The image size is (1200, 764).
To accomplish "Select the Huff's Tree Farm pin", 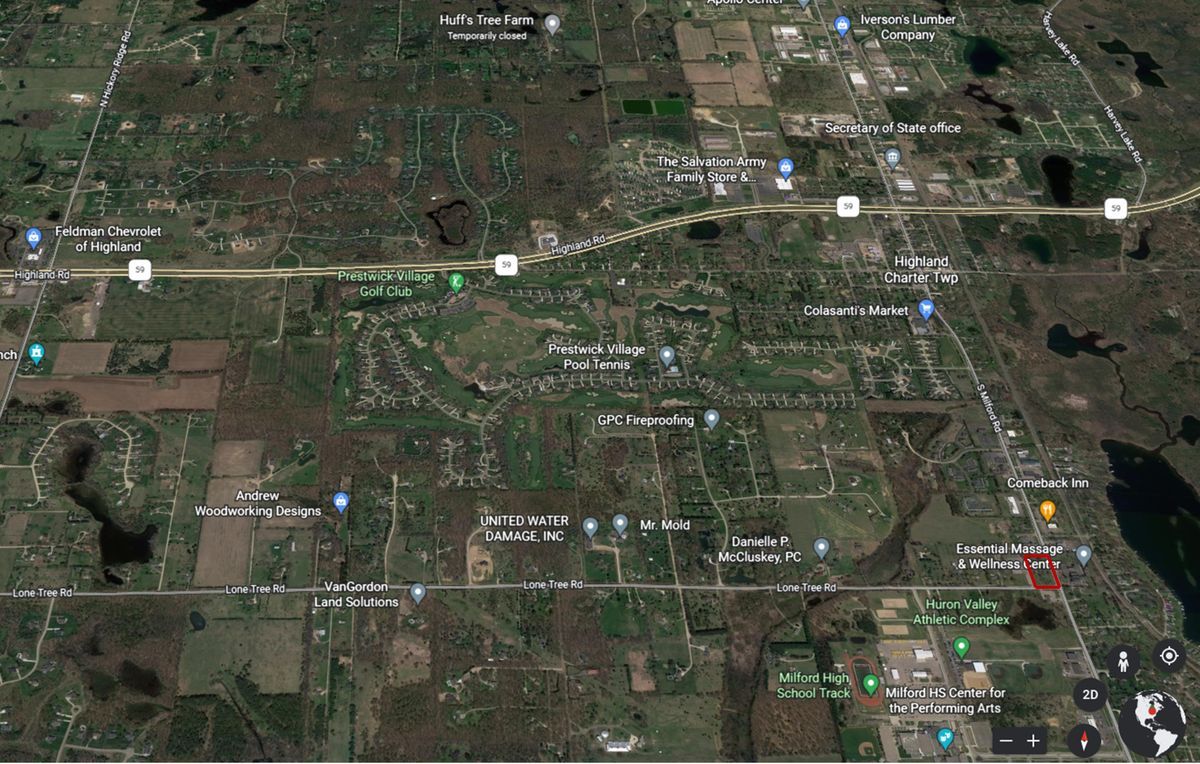I will click(x=552, y=22).
